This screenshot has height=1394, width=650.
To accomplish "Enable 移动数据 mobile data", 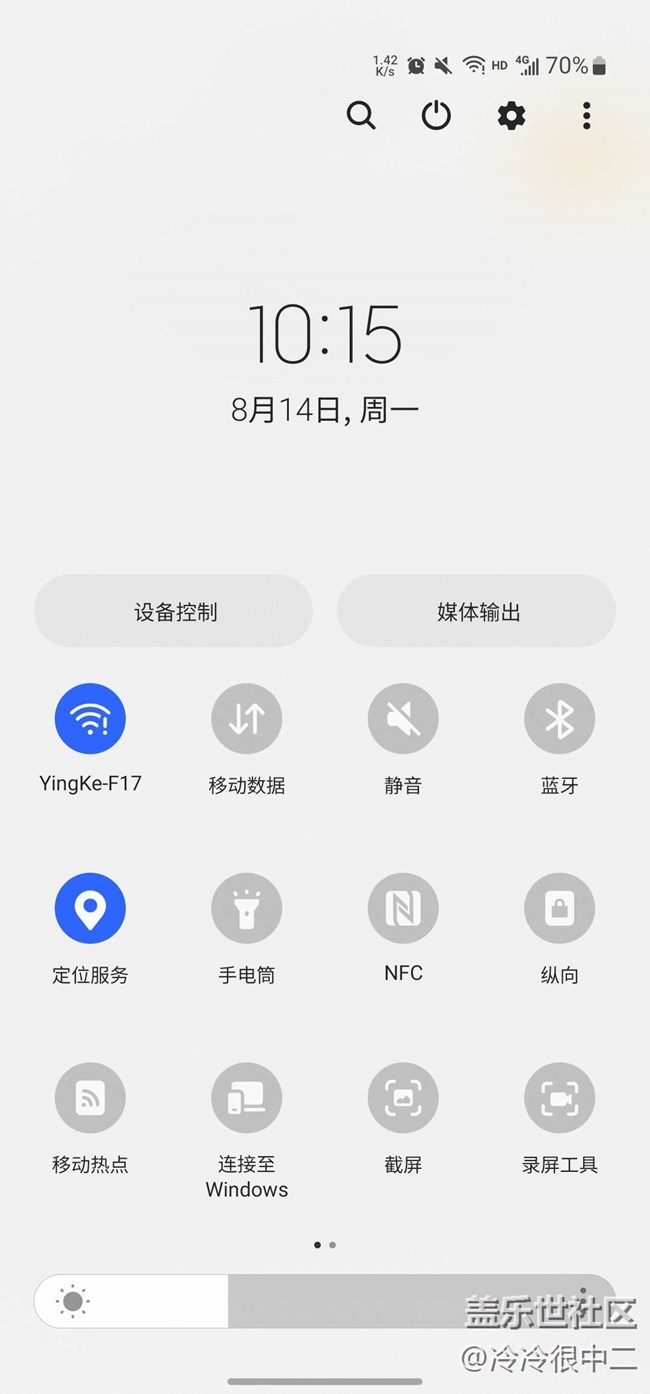I will pos(246,718).
